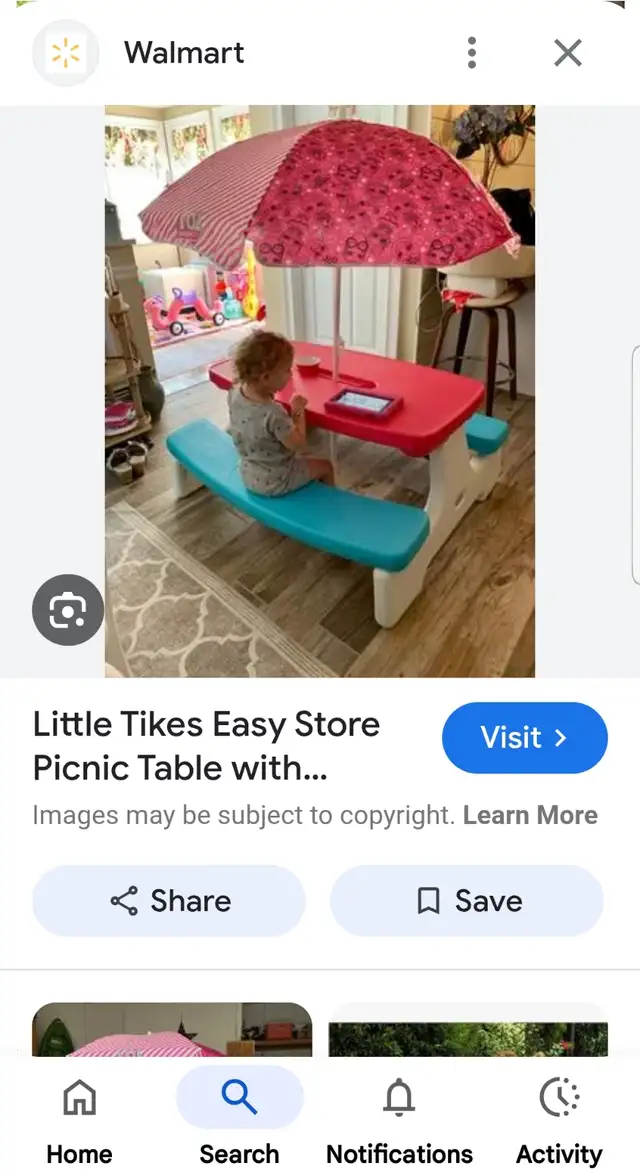Open the Learn More copyright link

tap(530, 815)
